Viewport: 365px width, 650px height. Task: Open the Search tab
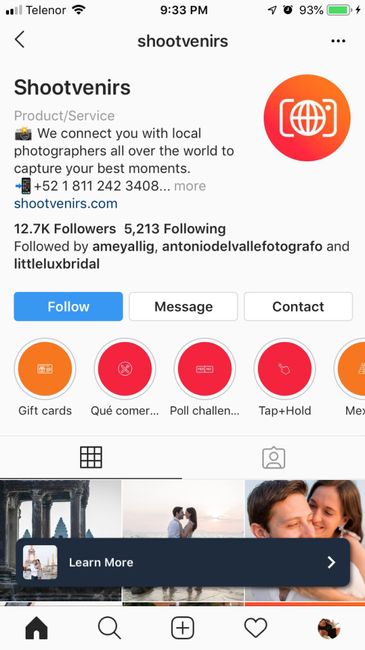tap(110, 628)
